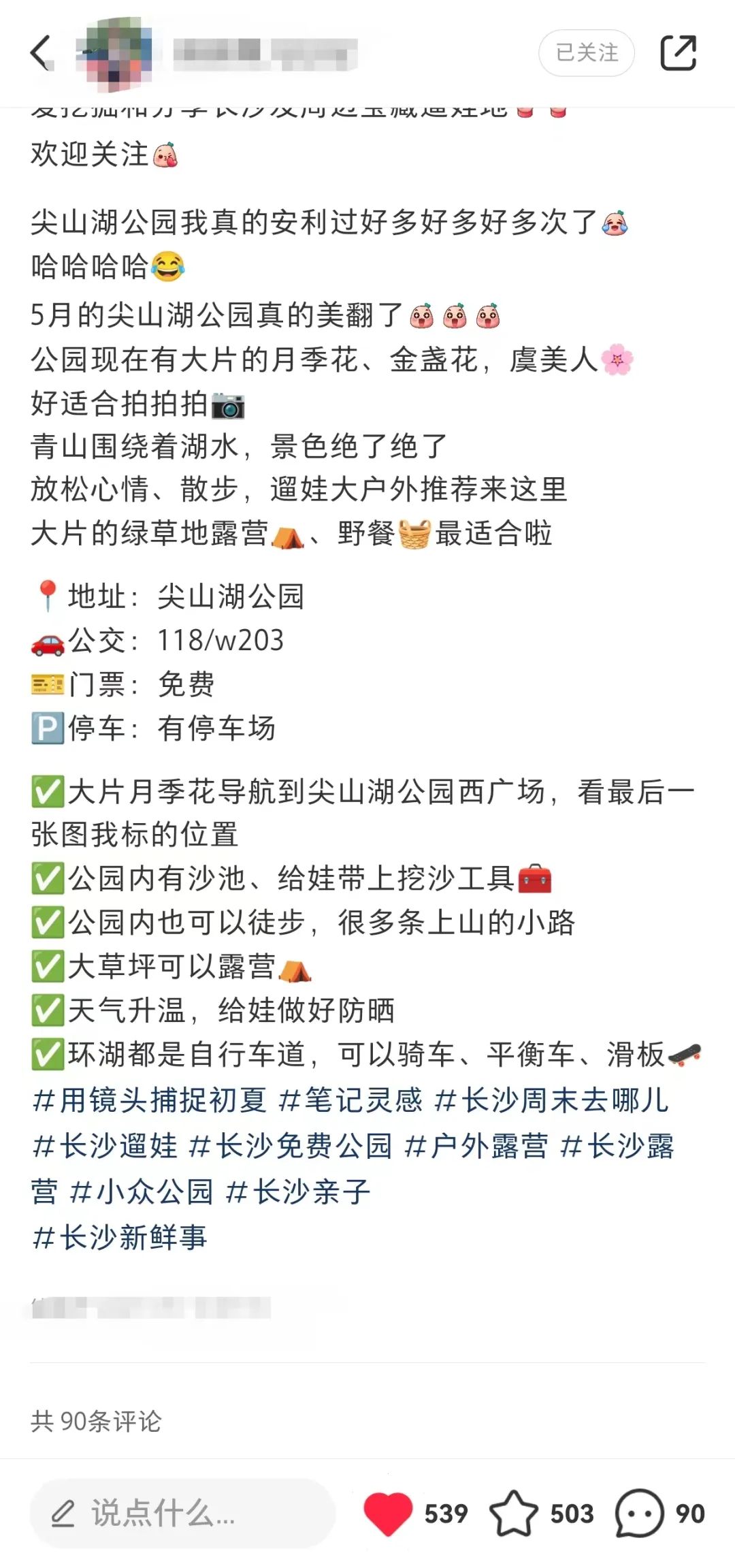Viewport: 735px width, 1568px height.
Task: Open the author's profile avatar
Action: (114, 53)
